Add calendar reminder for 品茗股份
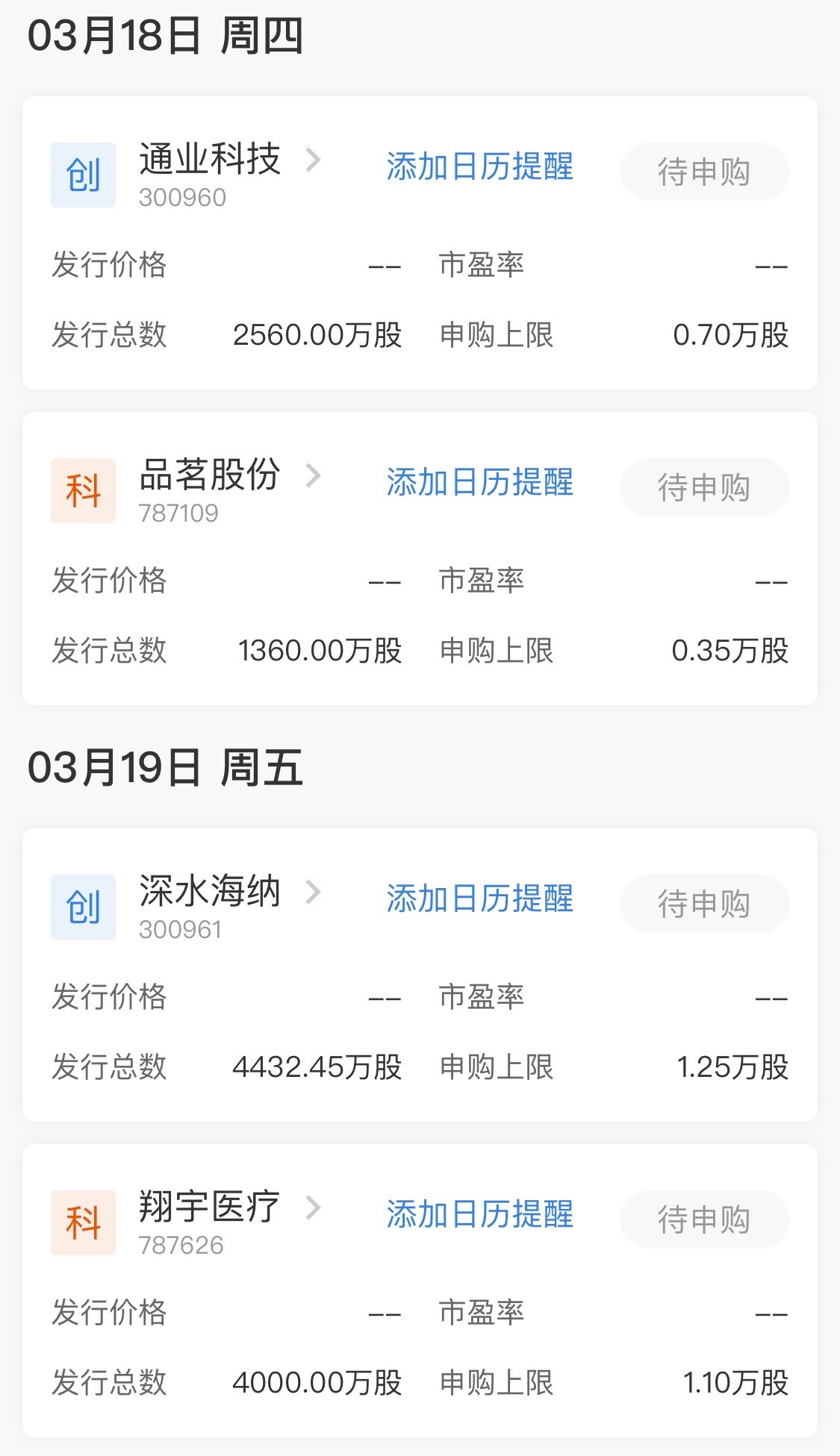Screen dimensions: 840x1456 point(479,482)
